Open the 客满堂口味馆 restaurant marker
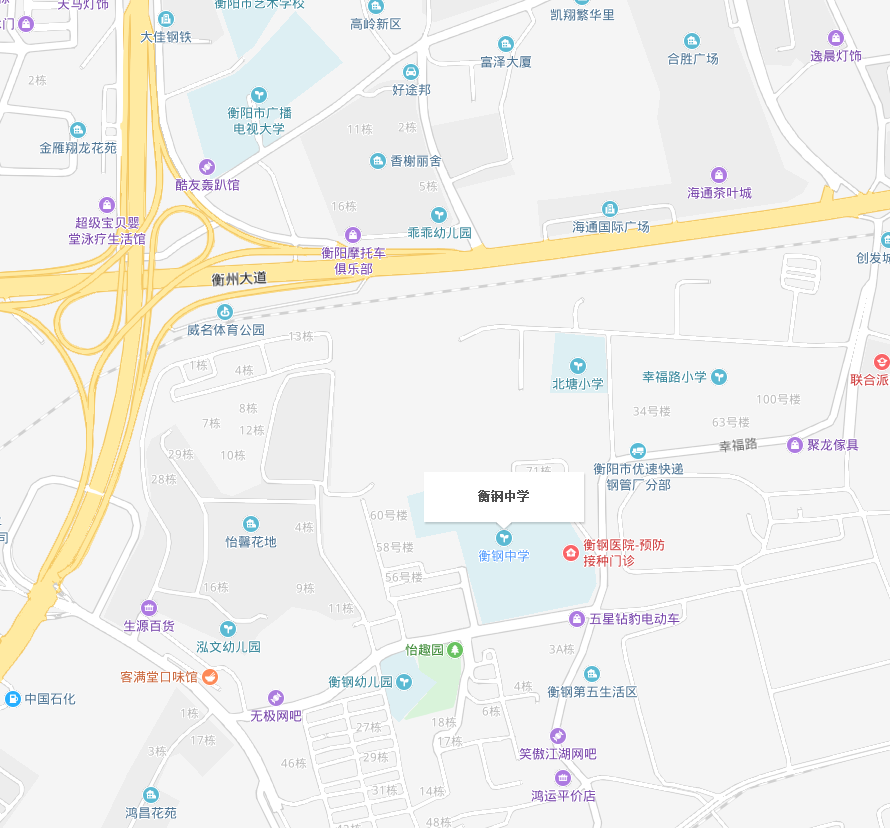The image size is (890, 828). click(211, 677)
